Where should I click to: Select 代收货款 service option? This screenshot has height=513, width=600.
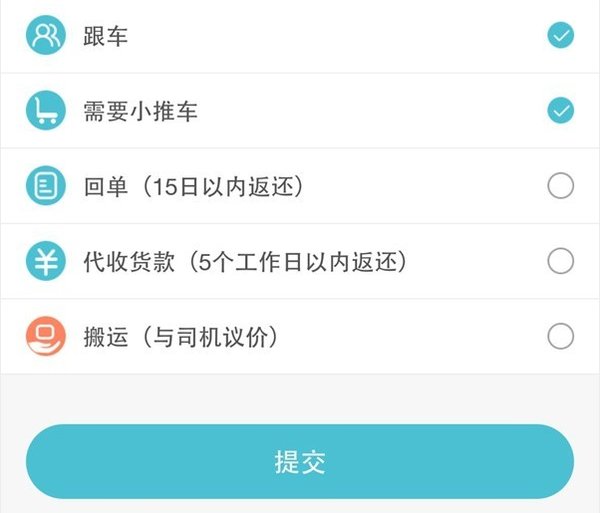point(561,261)
